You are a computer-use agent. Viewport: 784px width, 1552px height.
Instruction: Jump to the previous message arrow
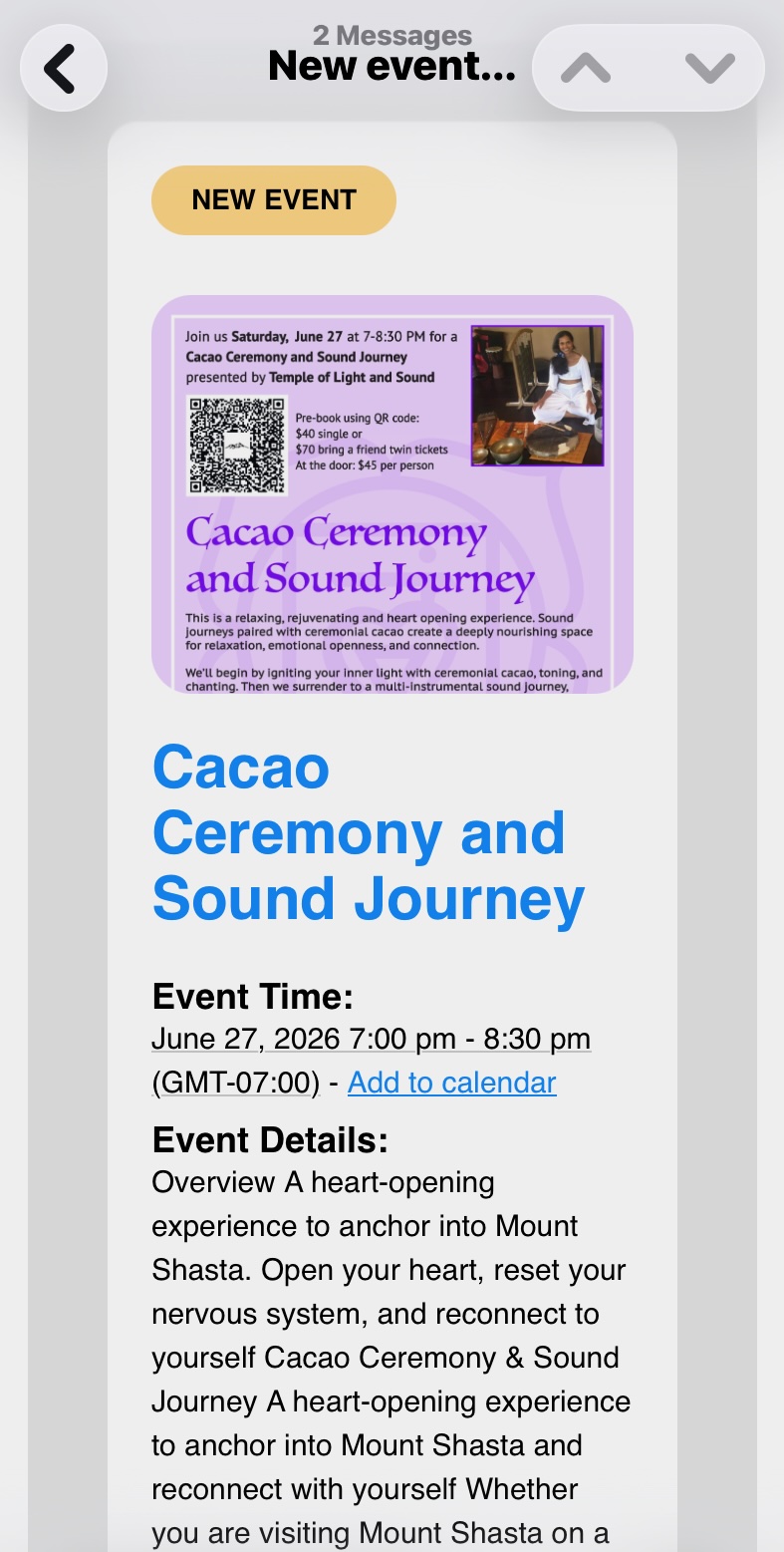(x=586, y=68)
